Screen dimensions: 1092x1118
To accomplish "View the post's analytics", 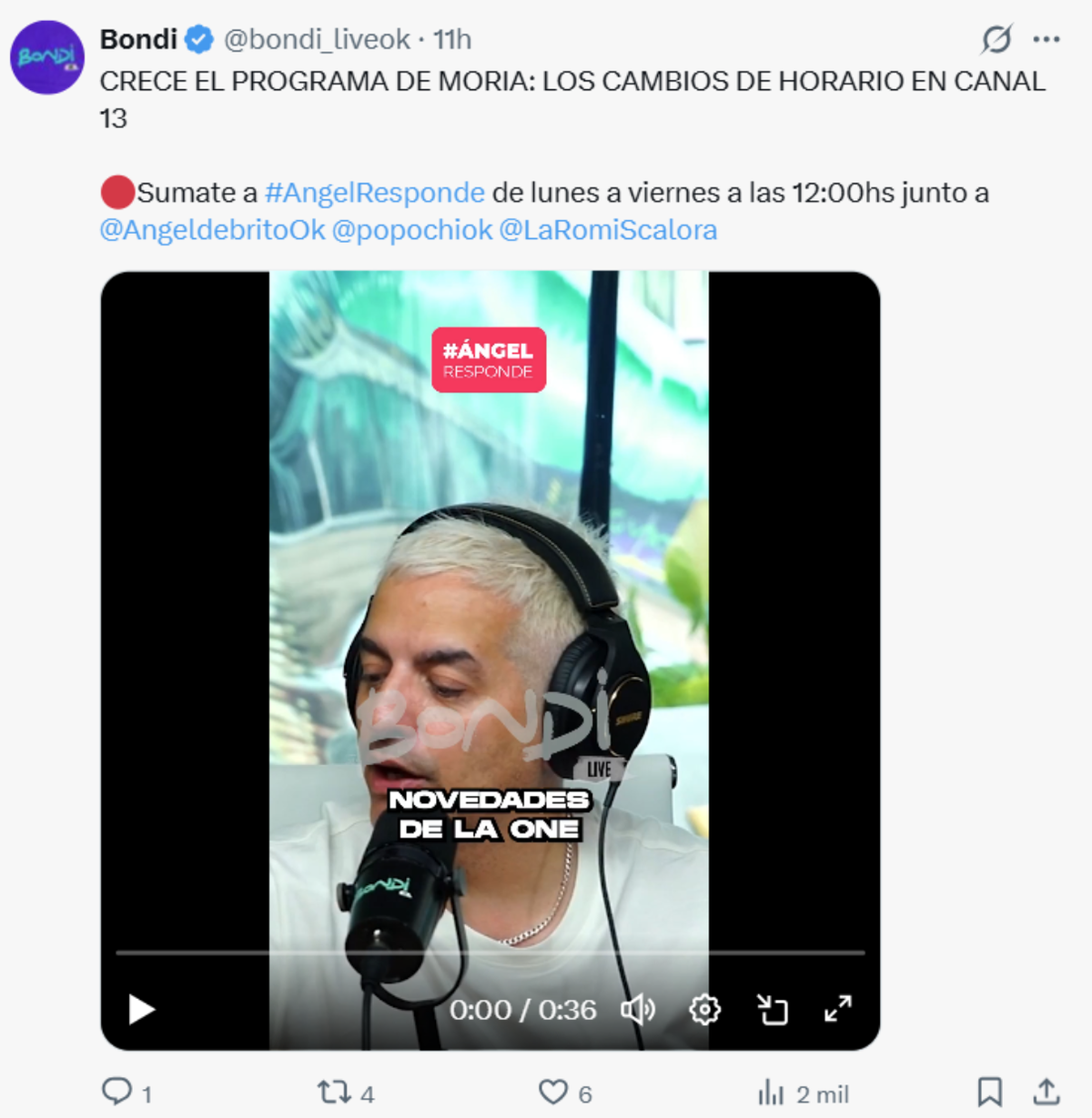I will (x=771, y=1092).
